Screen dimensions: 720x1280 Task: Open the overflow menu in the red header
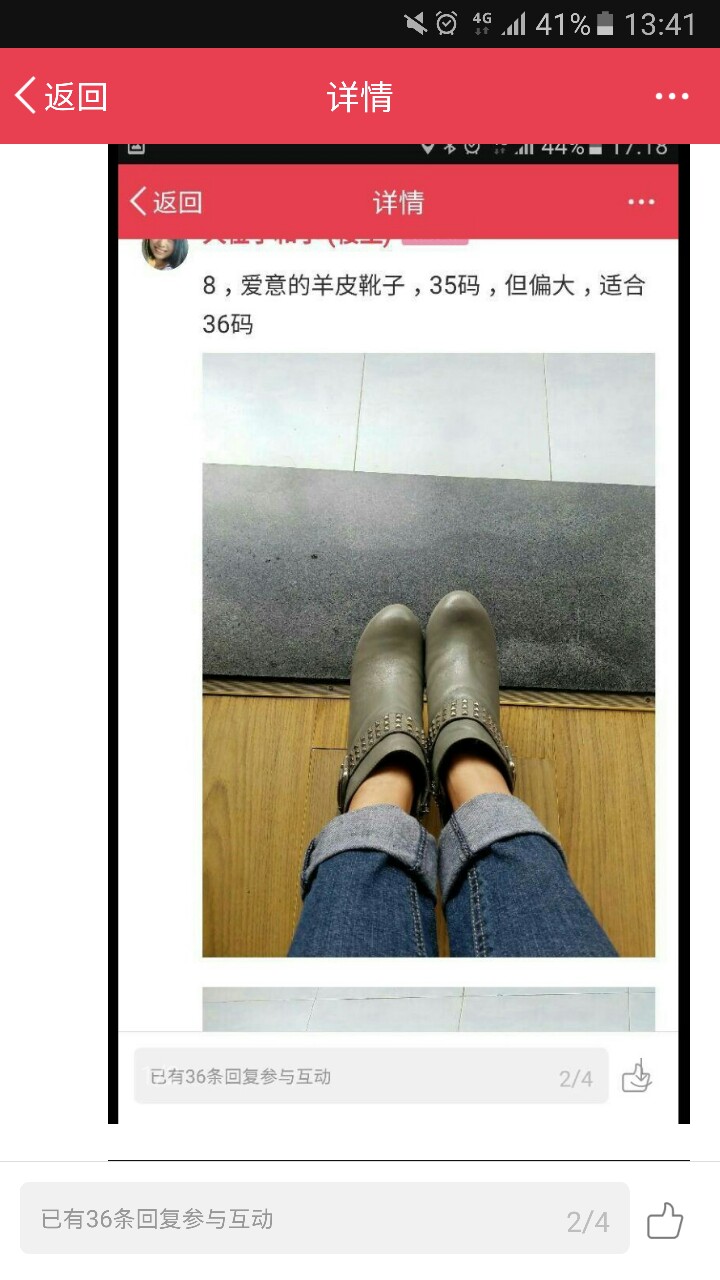tap(672, 96)
